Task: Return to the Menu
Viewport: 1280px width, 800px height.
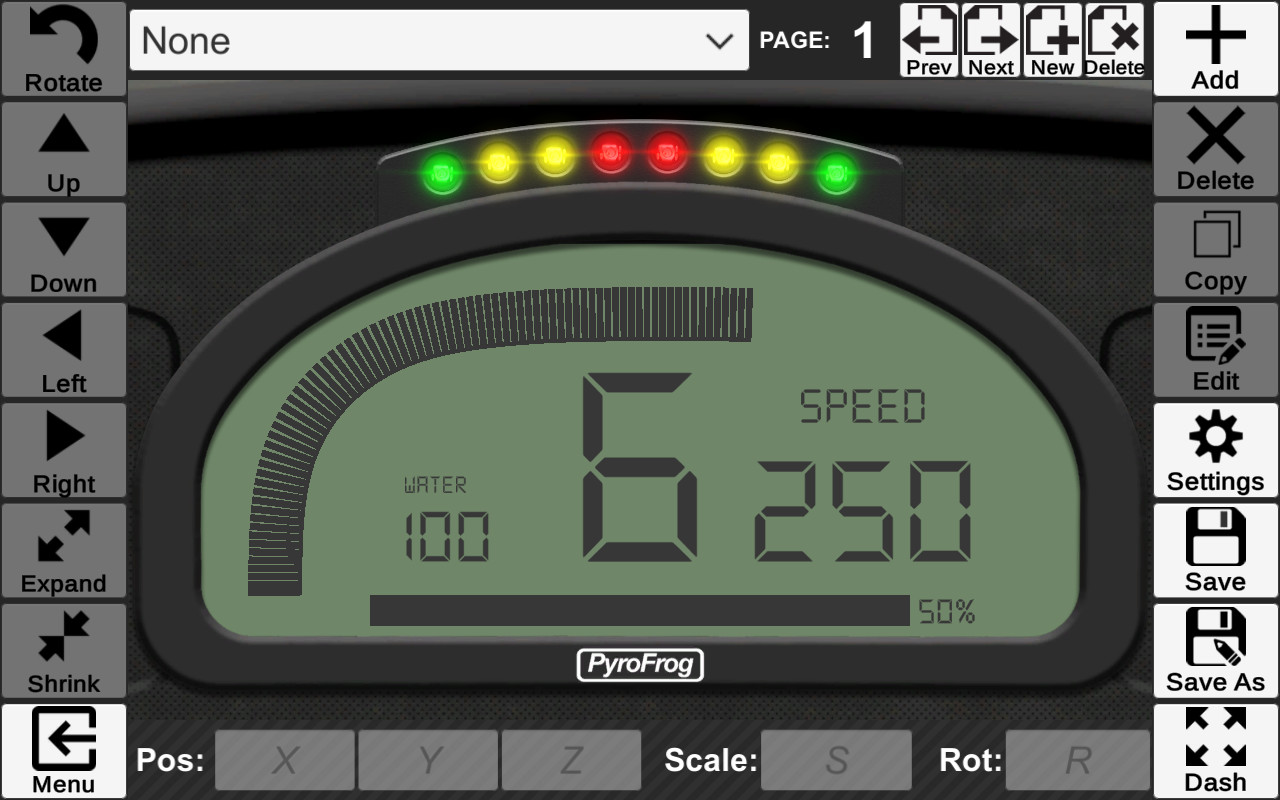Action: pyautogui.click(x=64, y=750)
